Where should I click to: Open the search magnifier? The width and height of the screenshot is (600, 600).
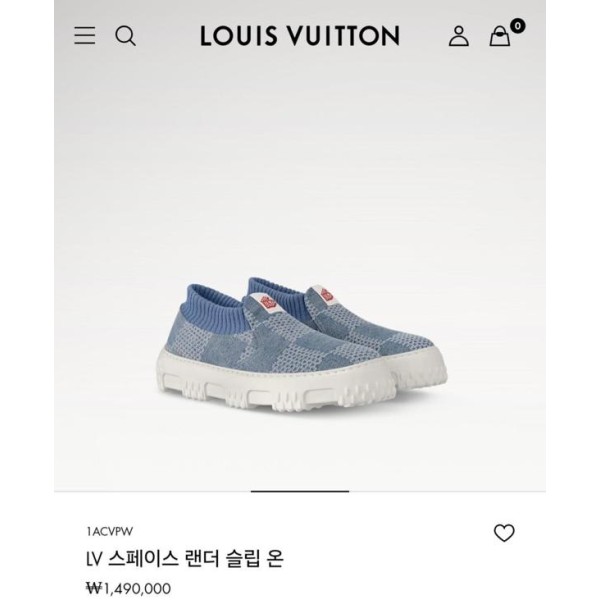click(125, 36)
